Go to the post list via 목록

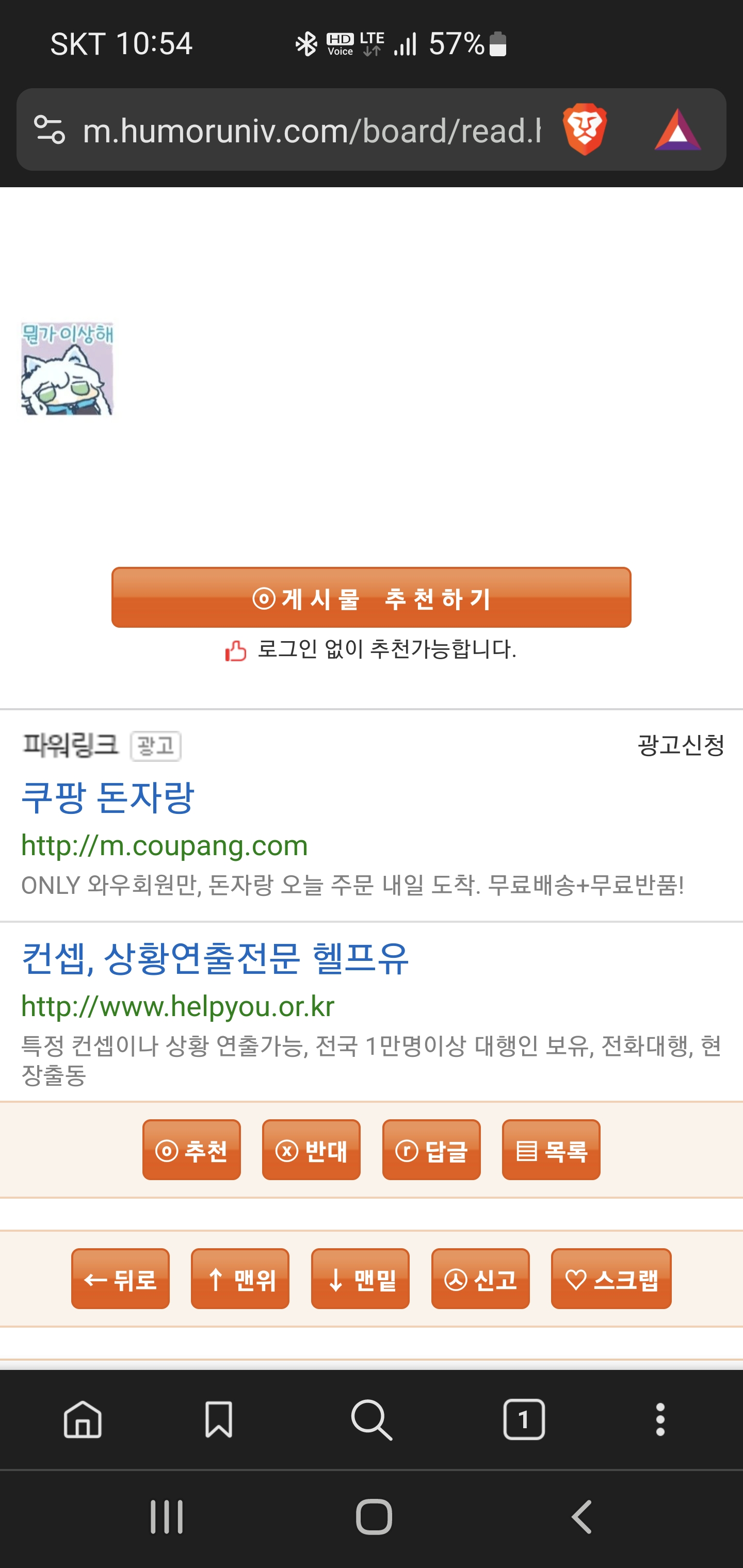pos(551,1150)
